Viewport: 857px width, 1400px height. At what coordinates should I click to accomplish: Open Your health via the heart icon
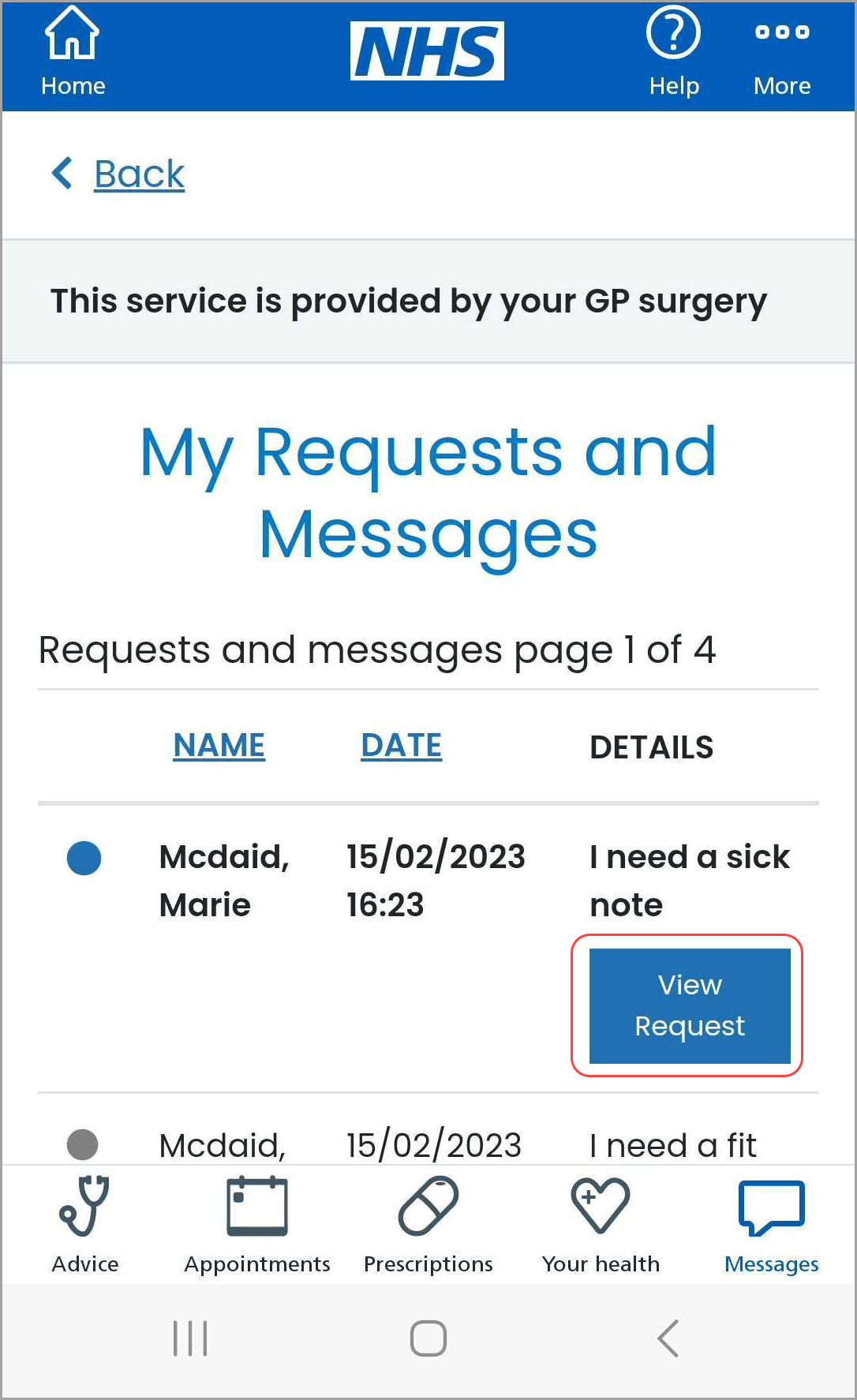click(x=601, y=1205)
